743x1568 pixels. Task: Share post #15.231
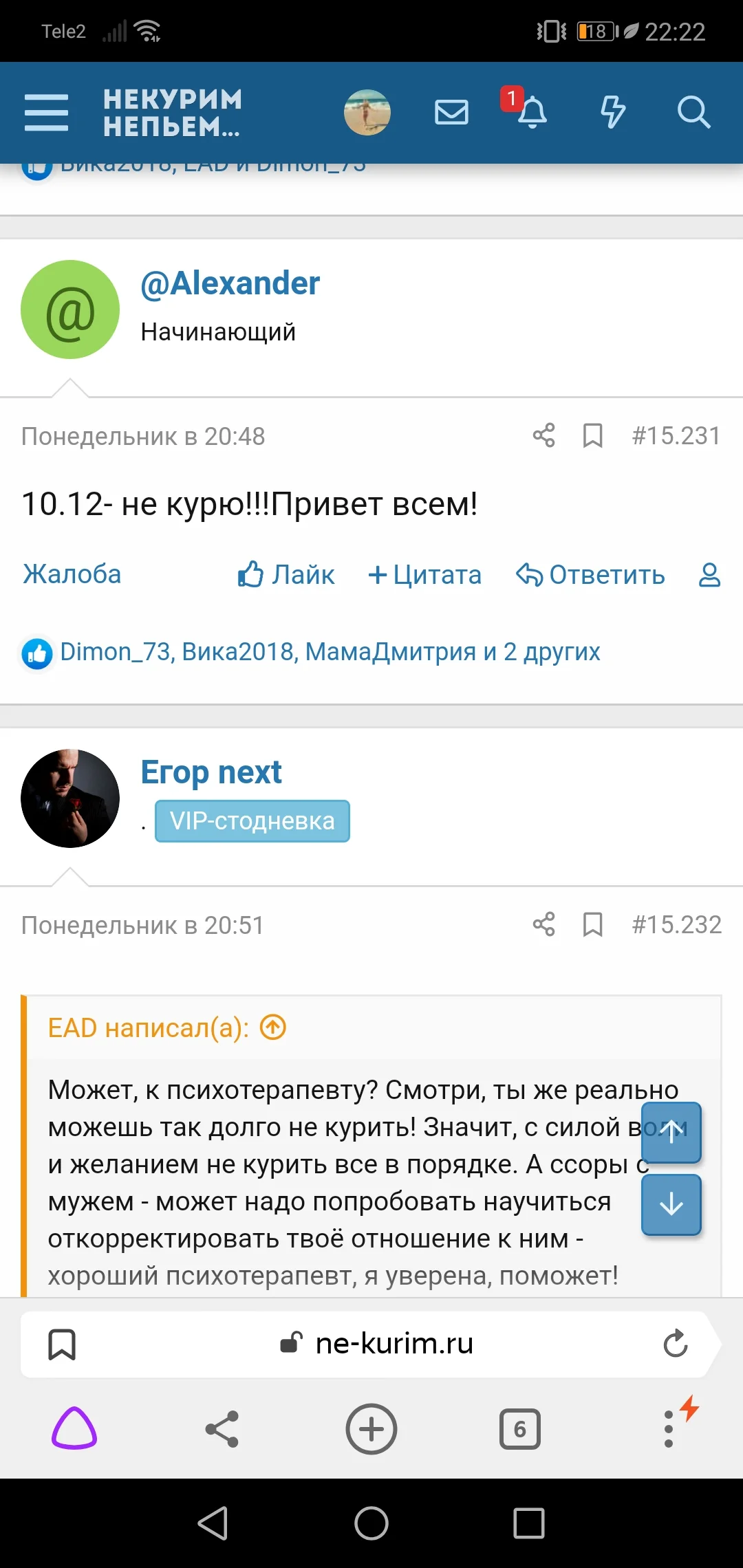(x=543, y=435)
